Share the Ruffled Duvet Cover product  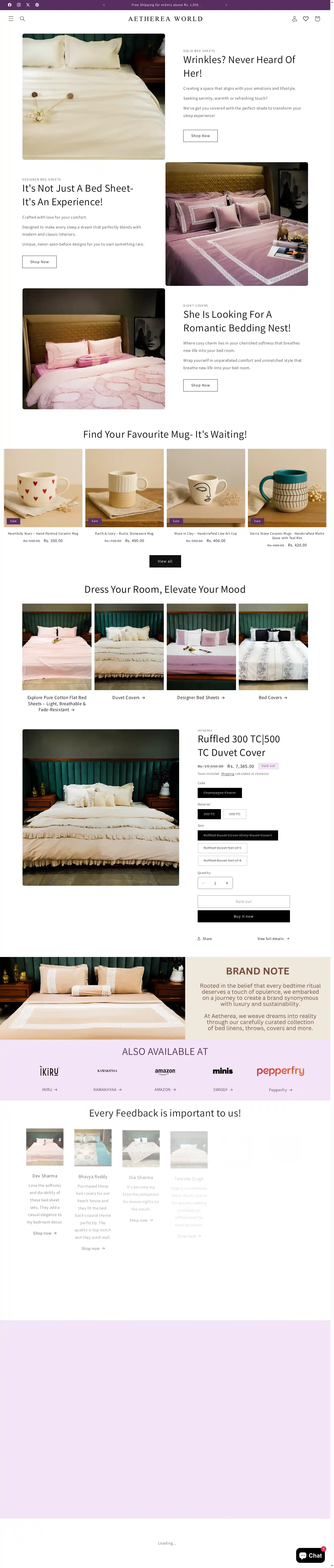205,939
